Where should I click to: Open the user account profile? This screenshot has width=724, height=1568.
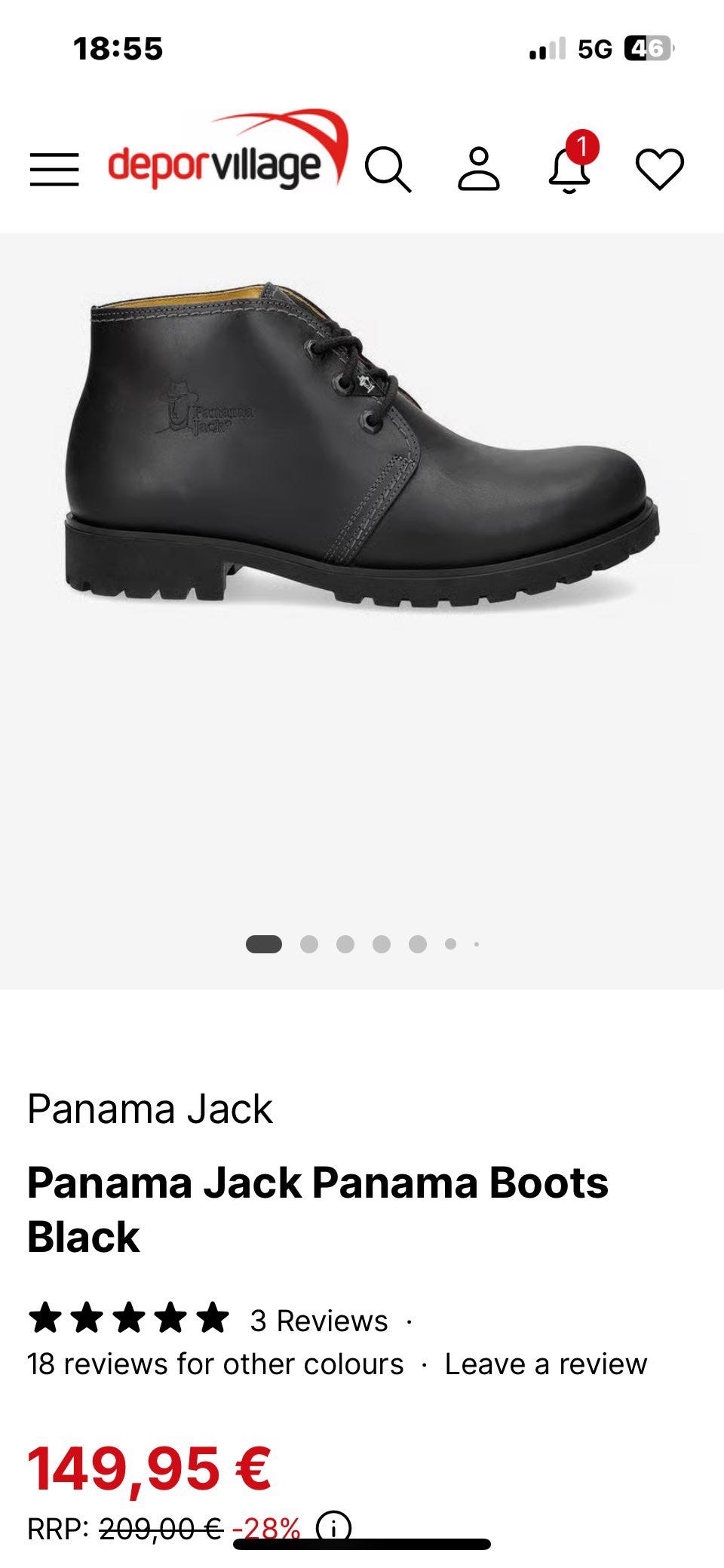pyautogui.click(x=479, y=169)
